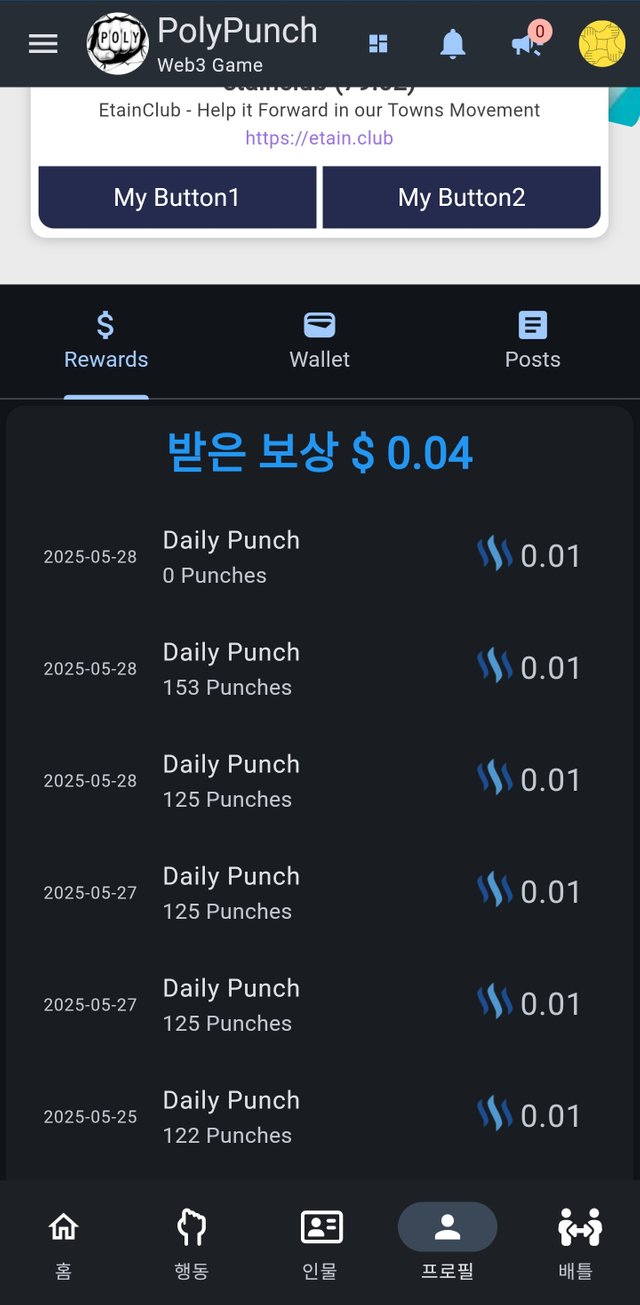Open the yellow profile avatar
Viewport: 640px width, 1305px height.
[602, 44]
